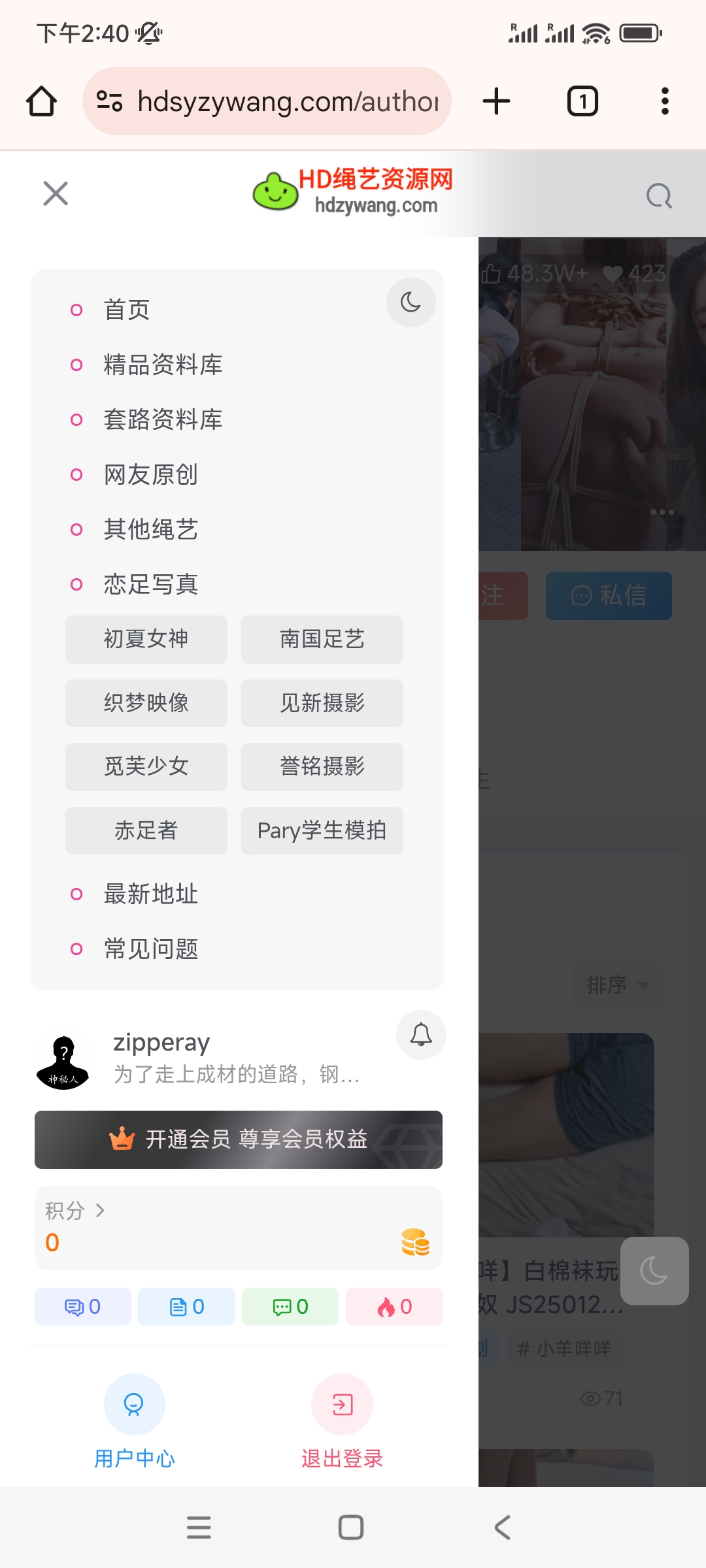Open 最新地址 page

[150, 894]
